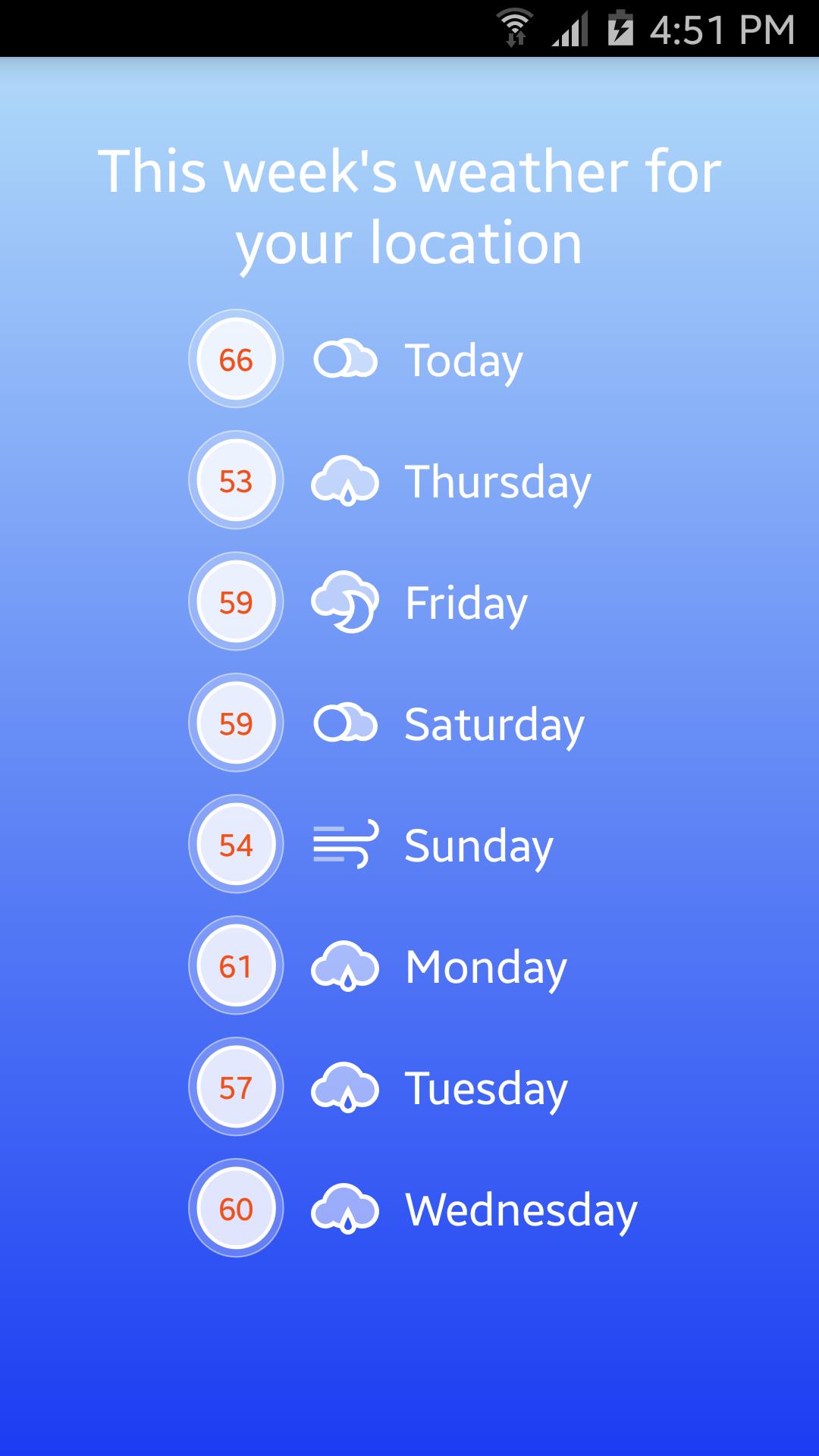819x1456 pixels.
Task: Open Sunday's windy forecast
Action: point(479,845)
